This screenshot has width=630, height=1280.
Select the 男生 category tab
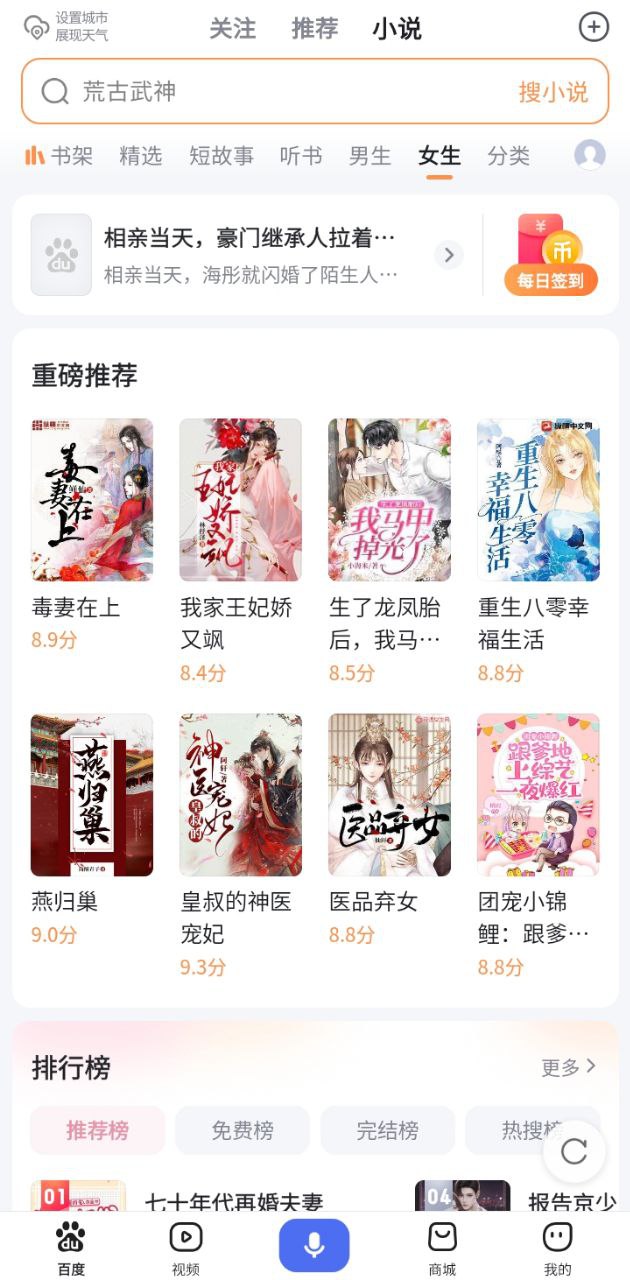pyautogui.click(x=370, y=156)
